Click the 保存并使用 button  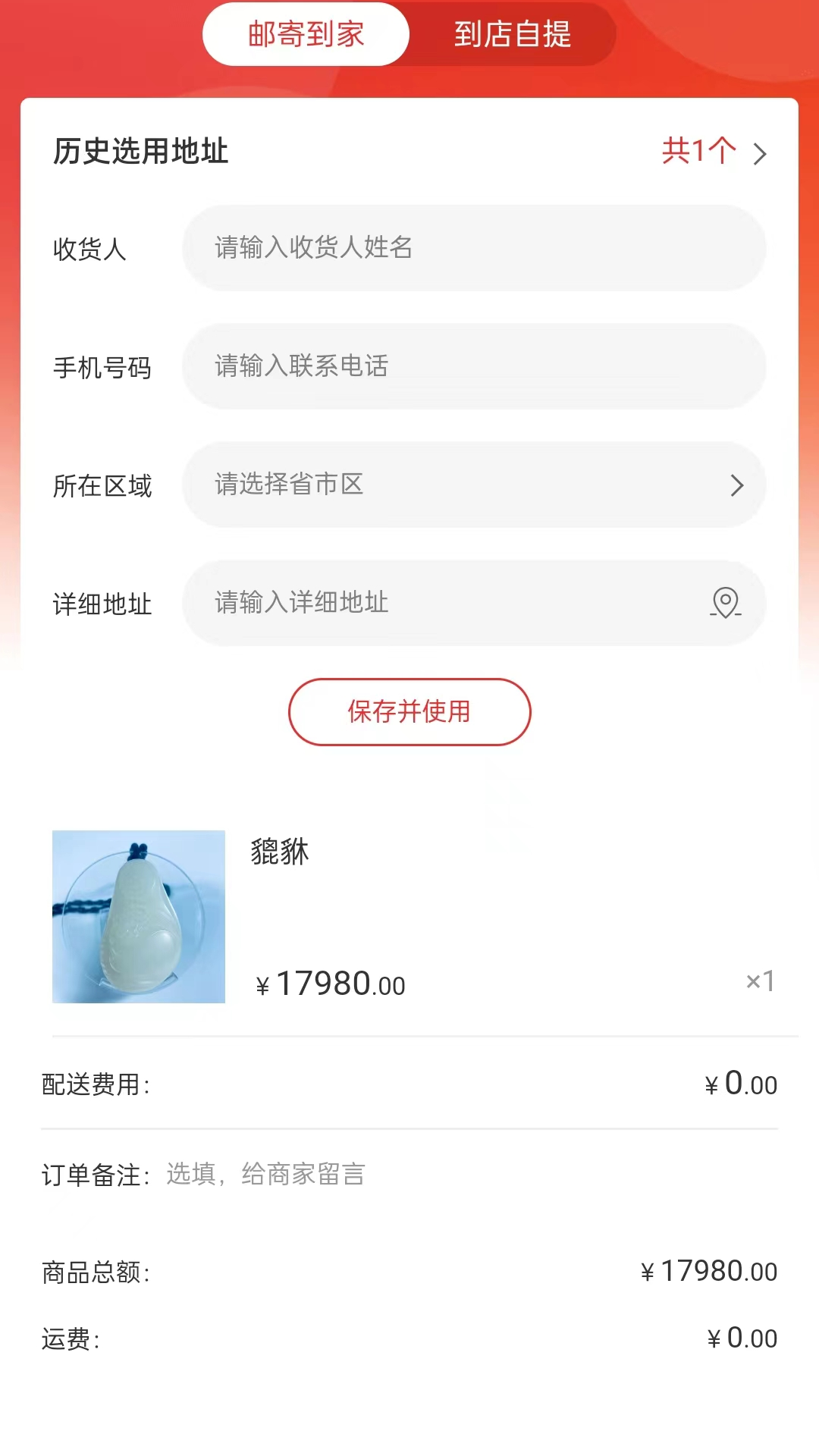[x=409, y=712]
